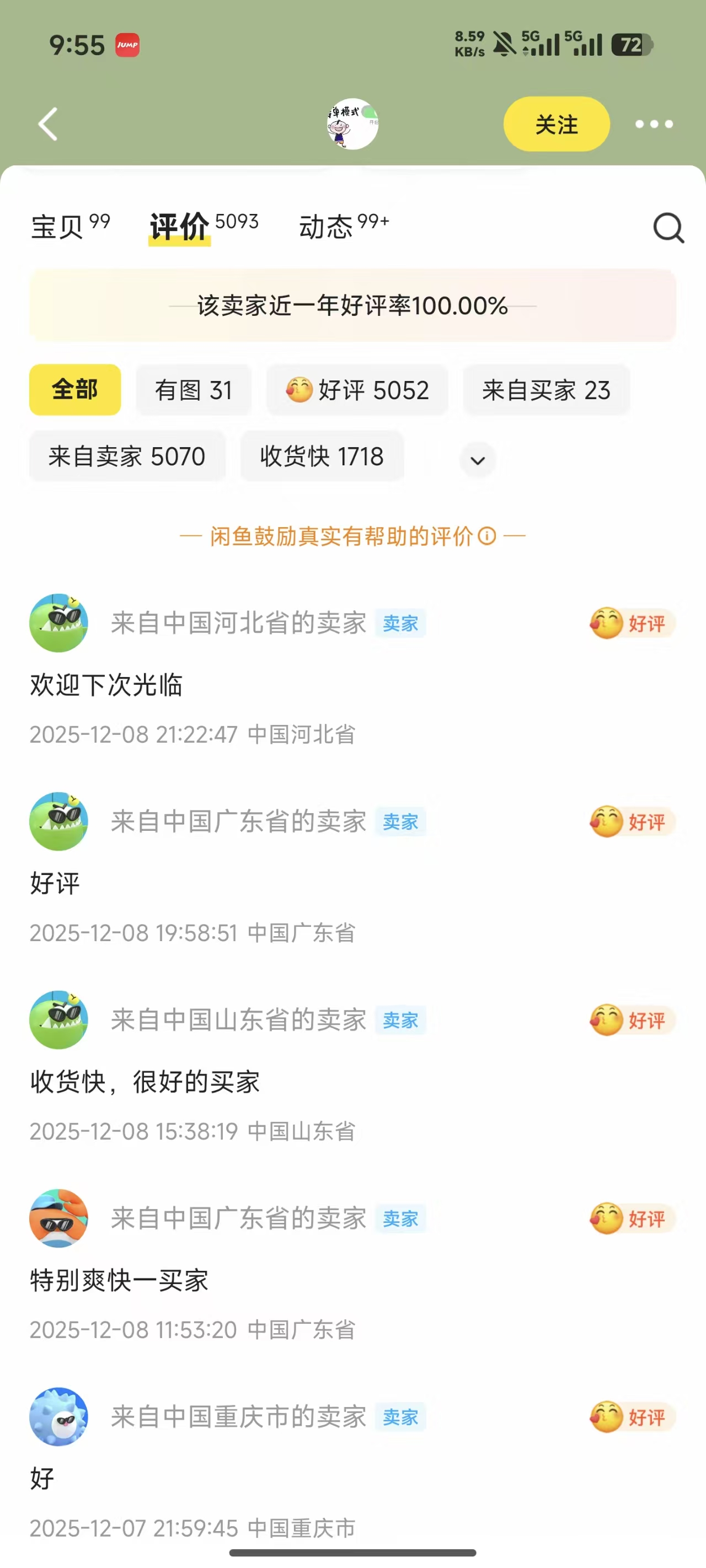Enable the 收货快 1718 filter
Screen dimensions: 706x1568
pyautogui.click(x=322, y=457)
